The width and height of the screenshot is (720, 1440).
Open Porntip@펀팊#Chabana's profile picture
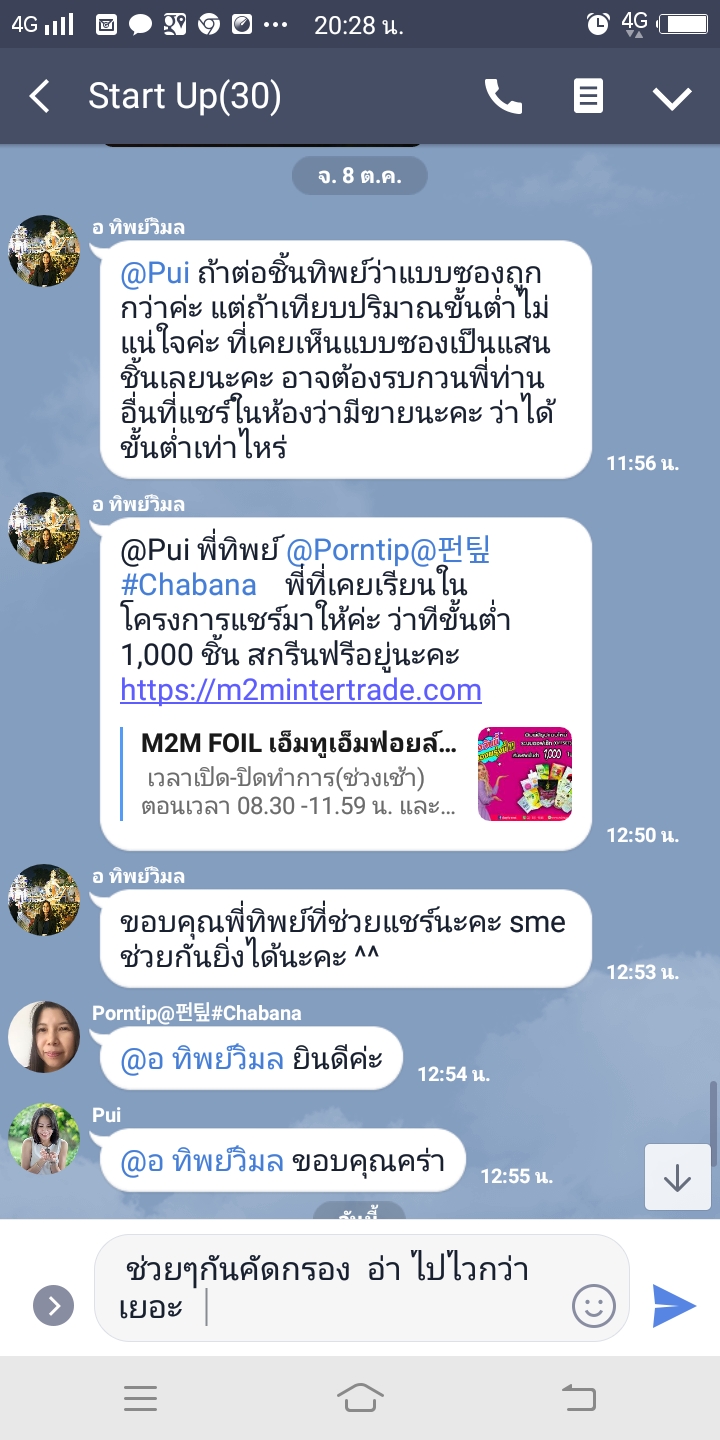click(44, 1037)
